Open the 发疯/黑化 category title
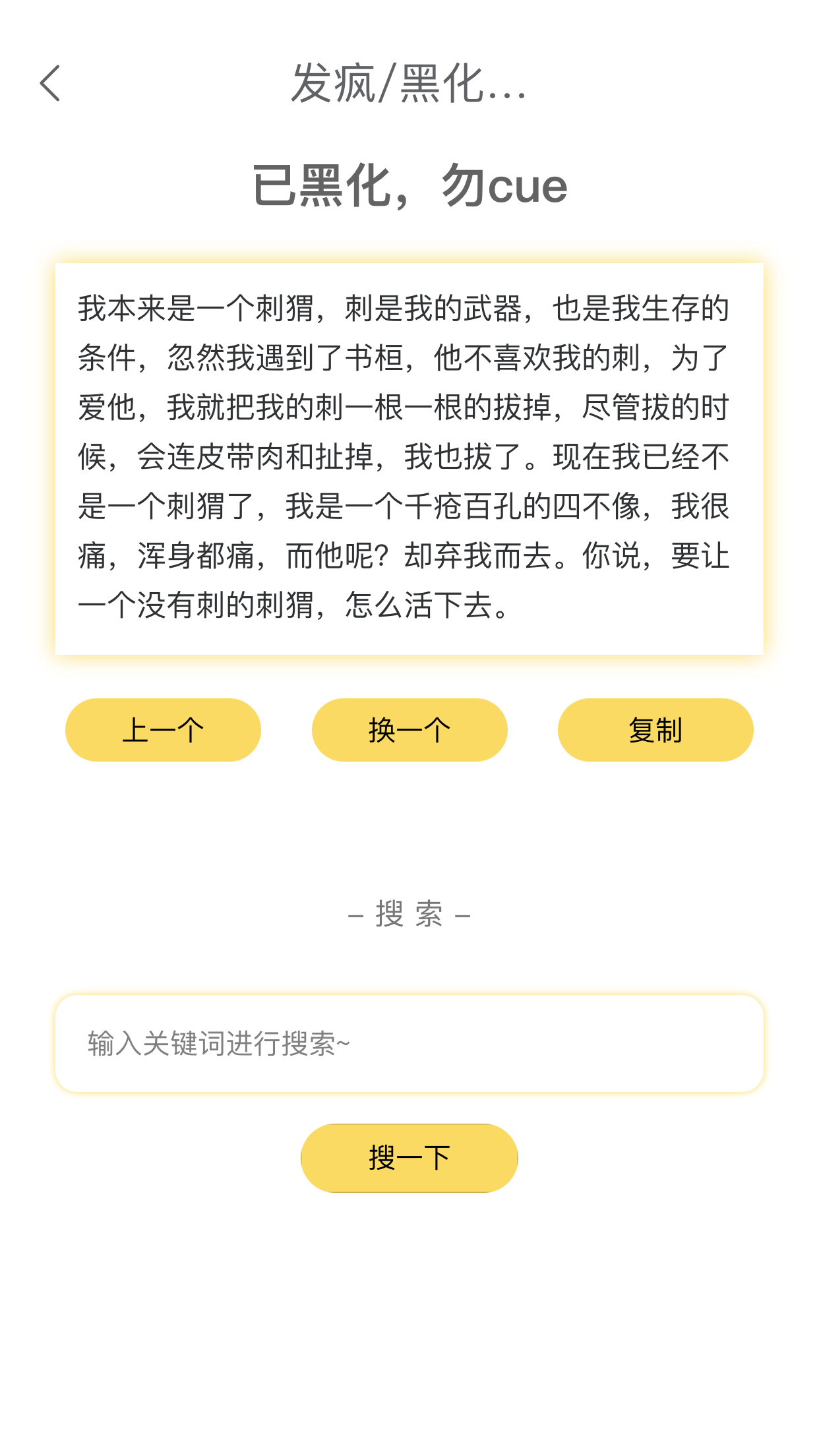This screenshot has width=819, height=1456. [409, 86]
